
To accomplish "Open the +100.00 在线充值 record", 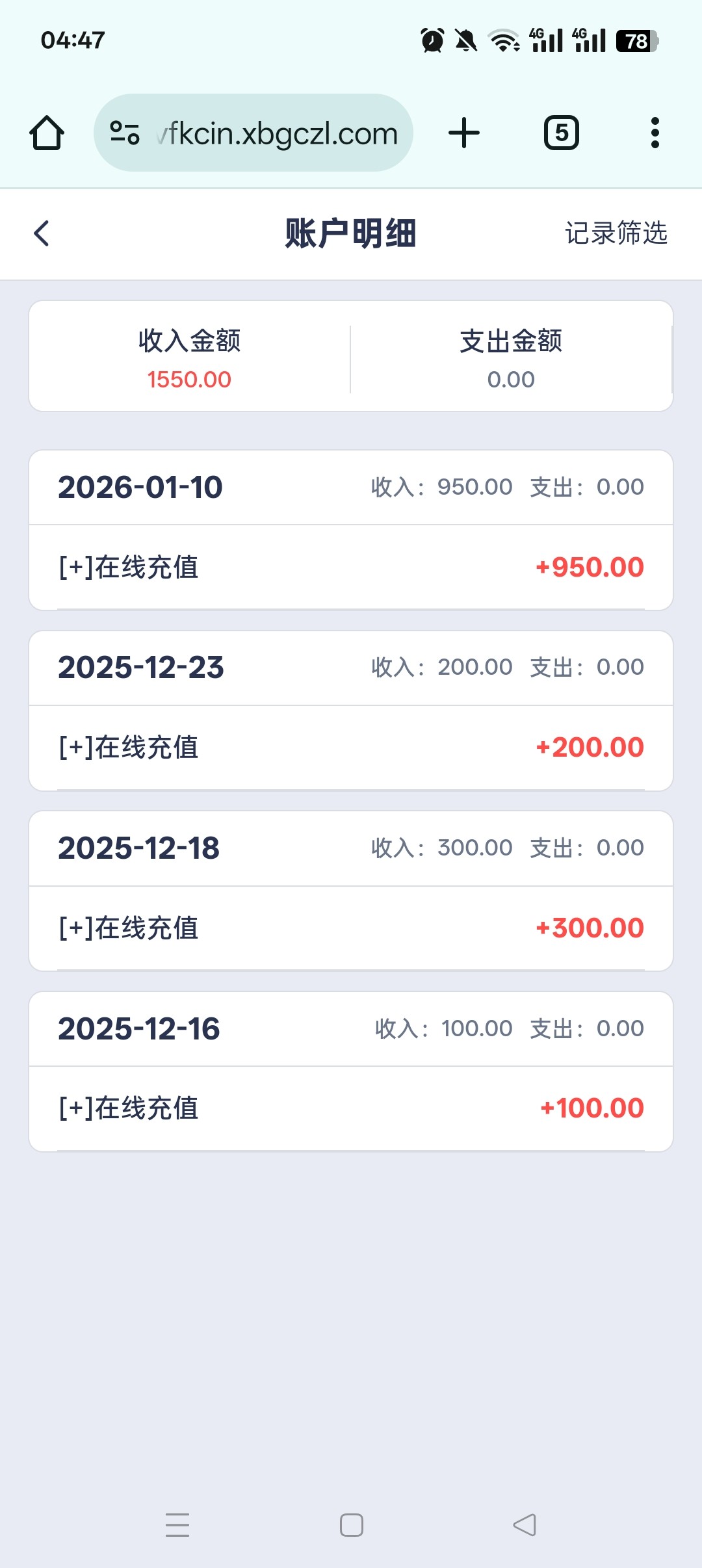I will [351, 1108].
